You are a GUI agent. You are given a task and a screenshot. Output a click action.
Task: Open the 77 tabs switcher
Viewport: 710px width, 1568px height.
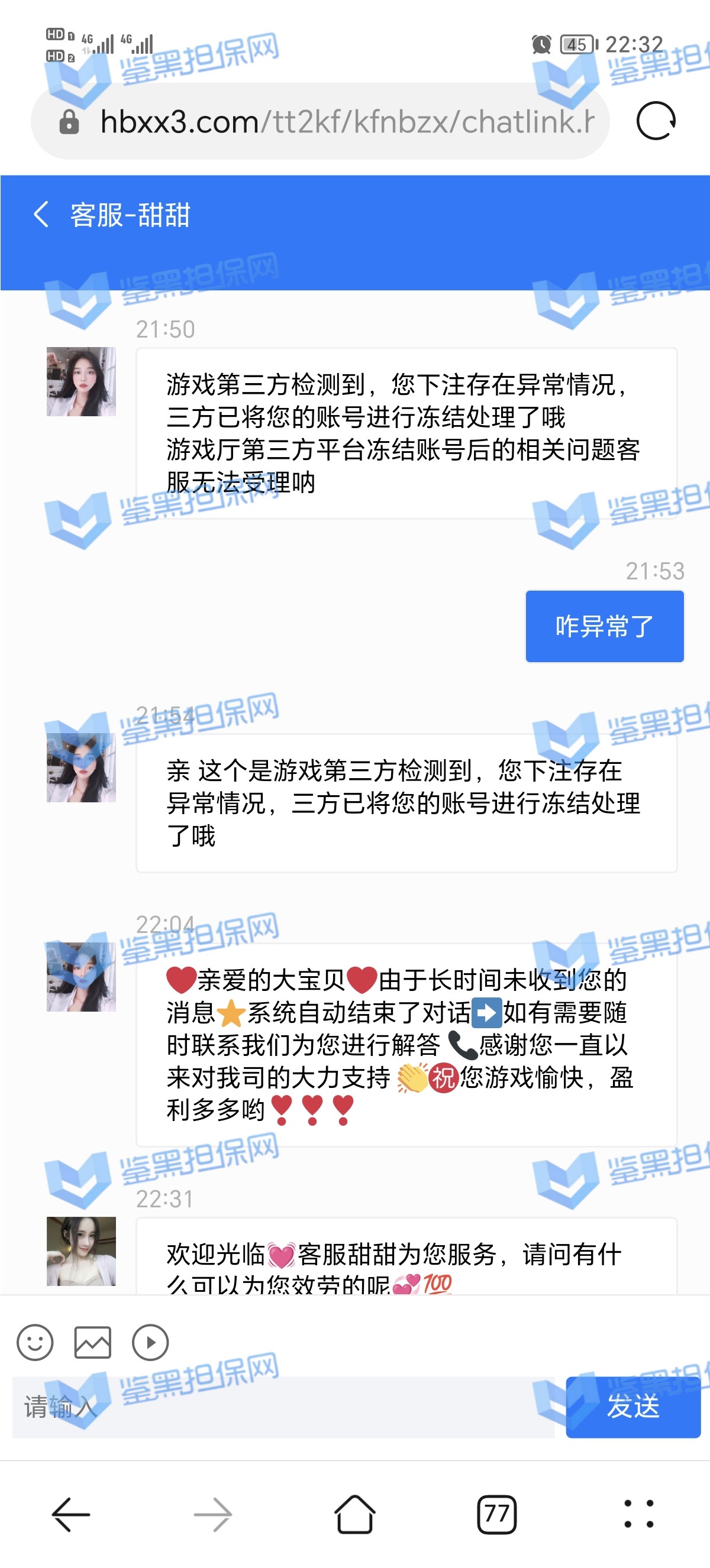[496, 1514]
